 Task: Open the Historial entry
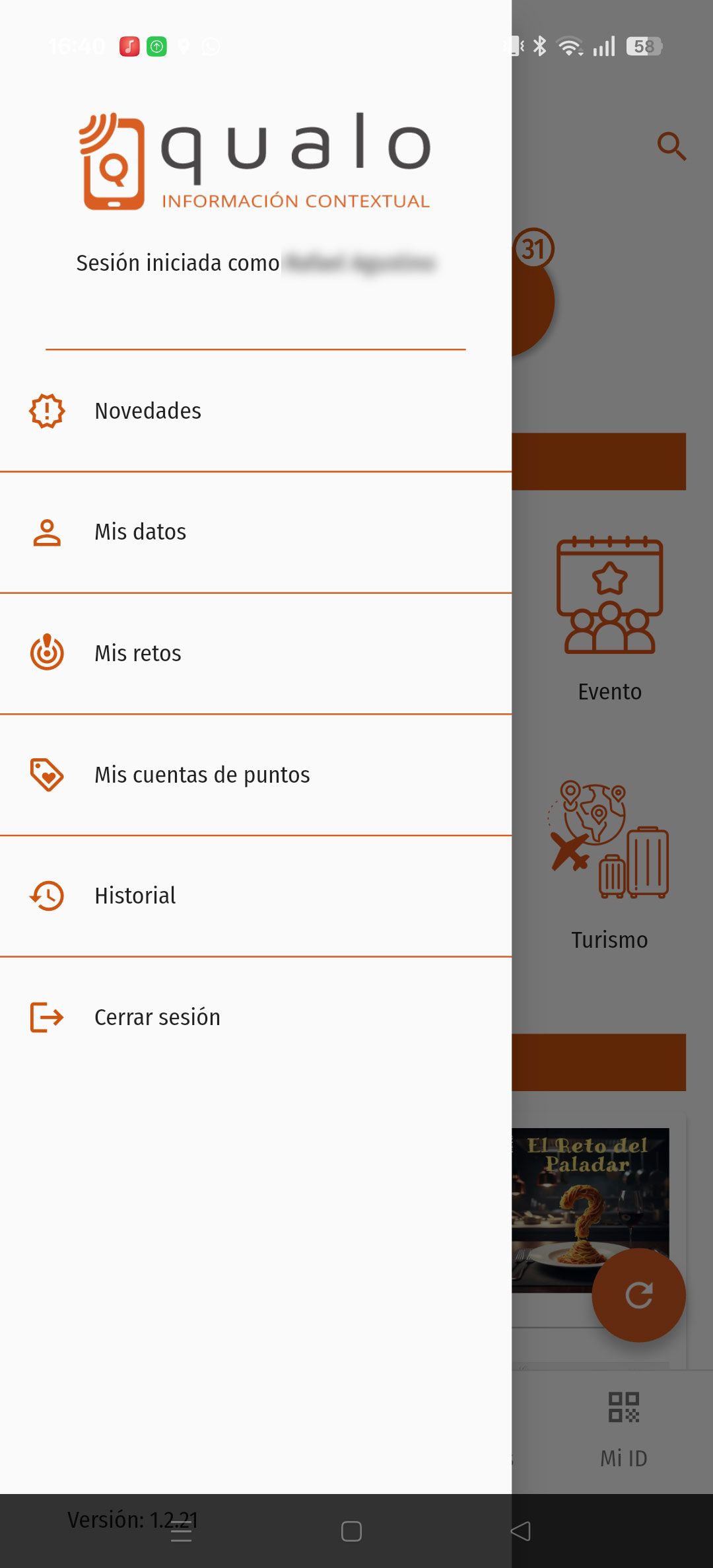135,896
